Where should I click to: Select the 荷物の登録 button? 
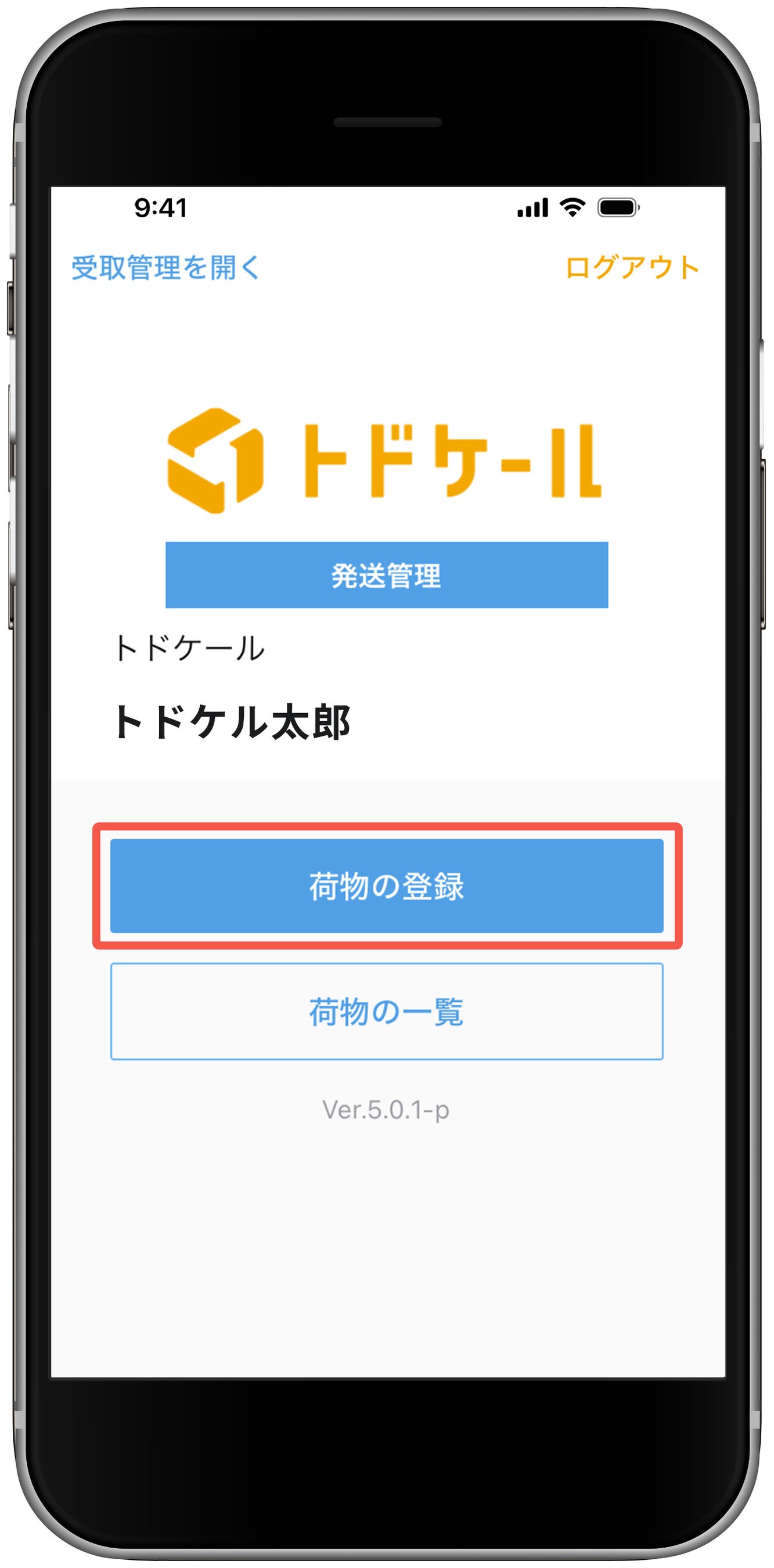click(386, 886)
